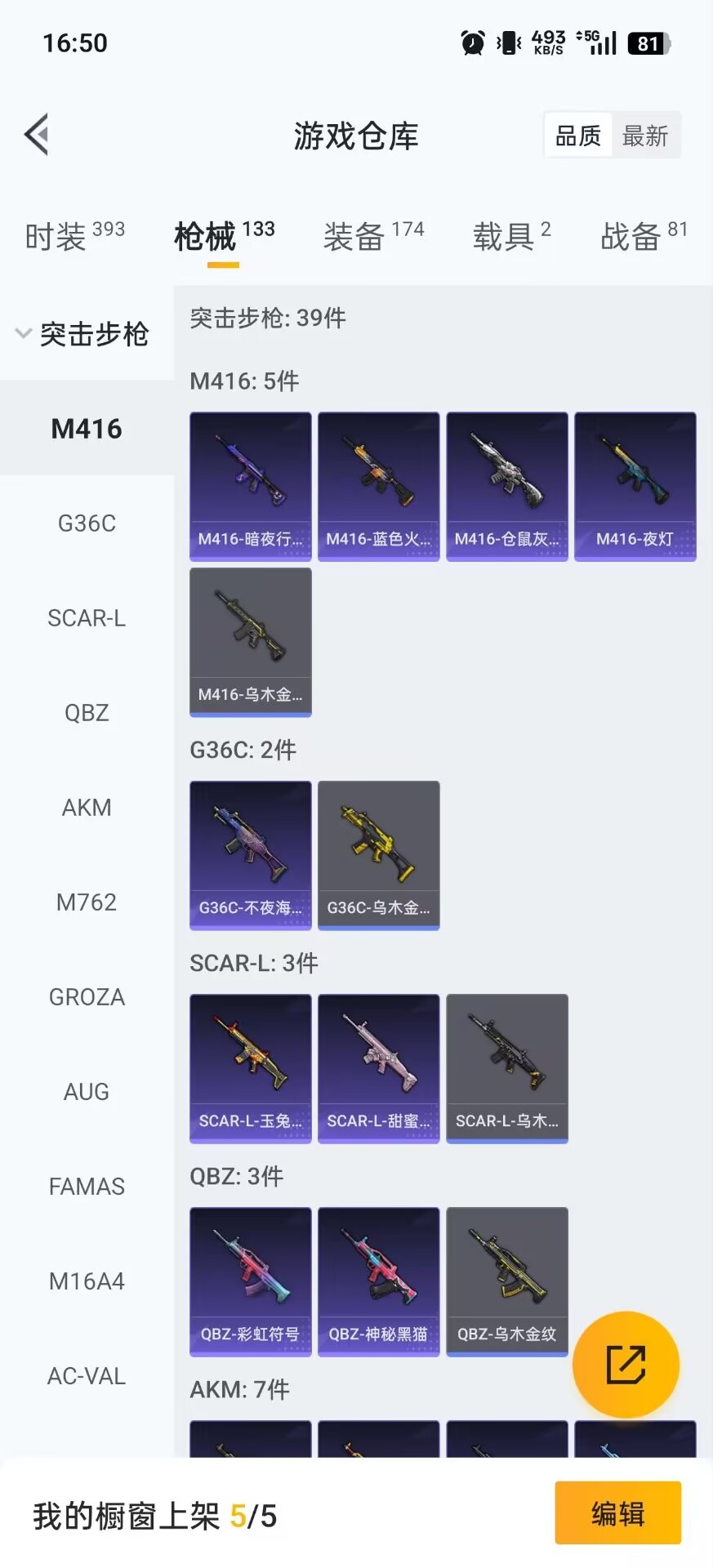Tap the 编辑 button
This screenshot has width=713, height=1568.
(x=617, y=1513)
